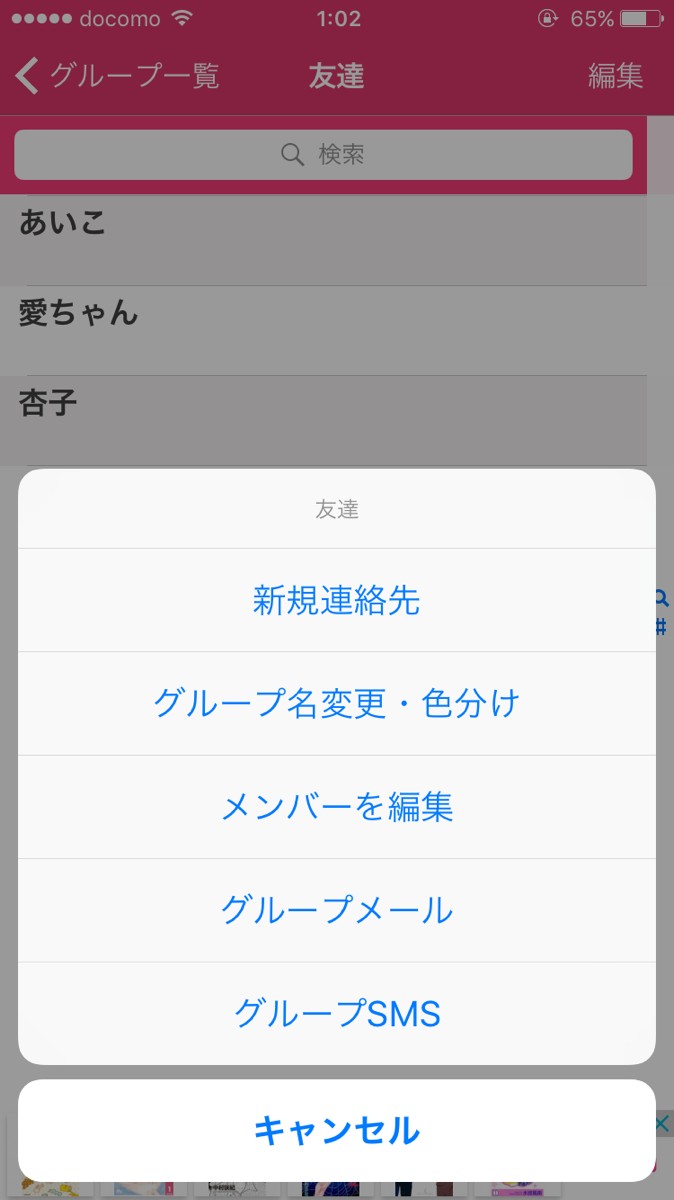Go back to グループ一覧
The height and width of the screenshot is (1200, 674).
[118, 76]
